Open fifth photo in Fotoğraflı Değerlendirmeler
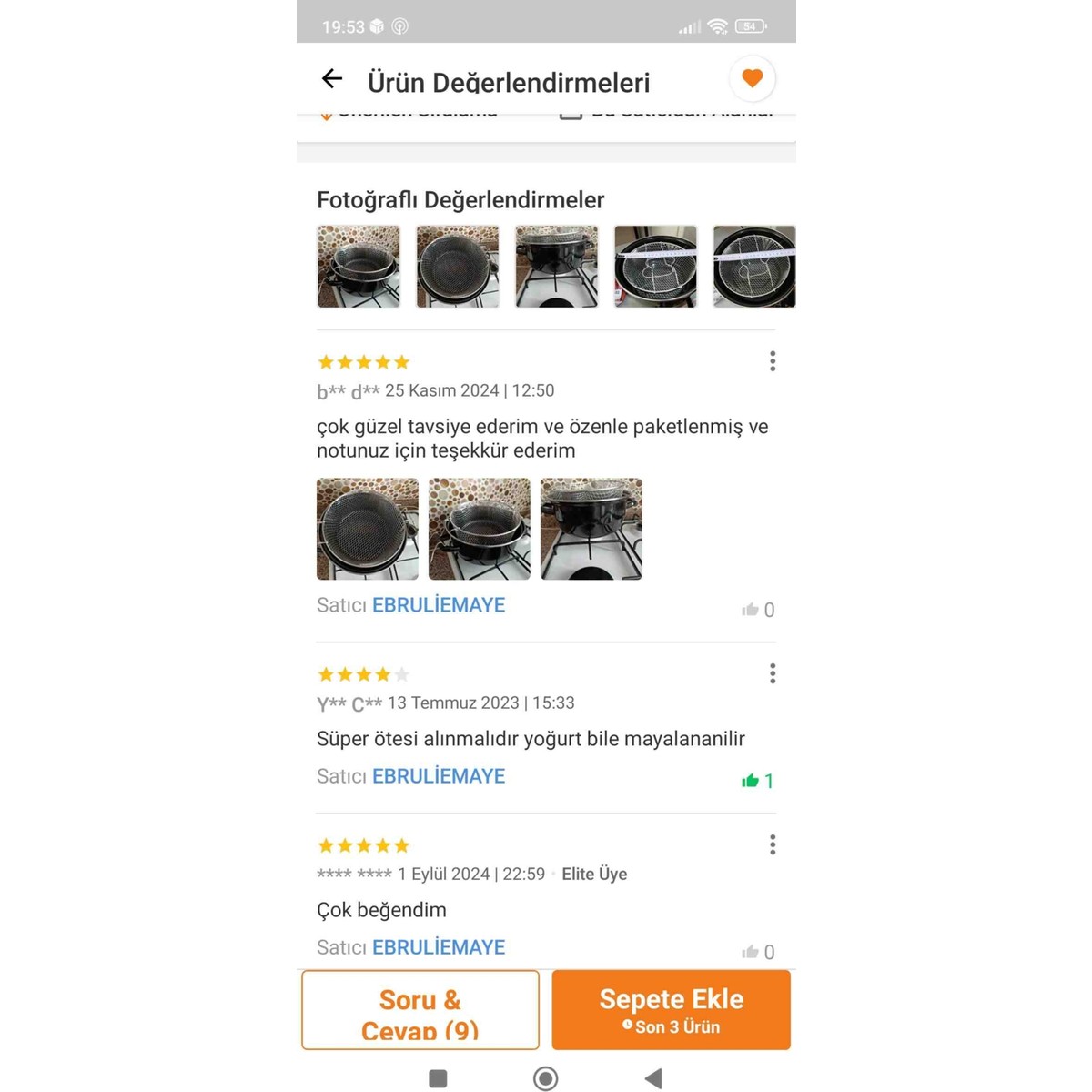The width and height of the screenshot is (1092, 1092). tap(753, 267)
